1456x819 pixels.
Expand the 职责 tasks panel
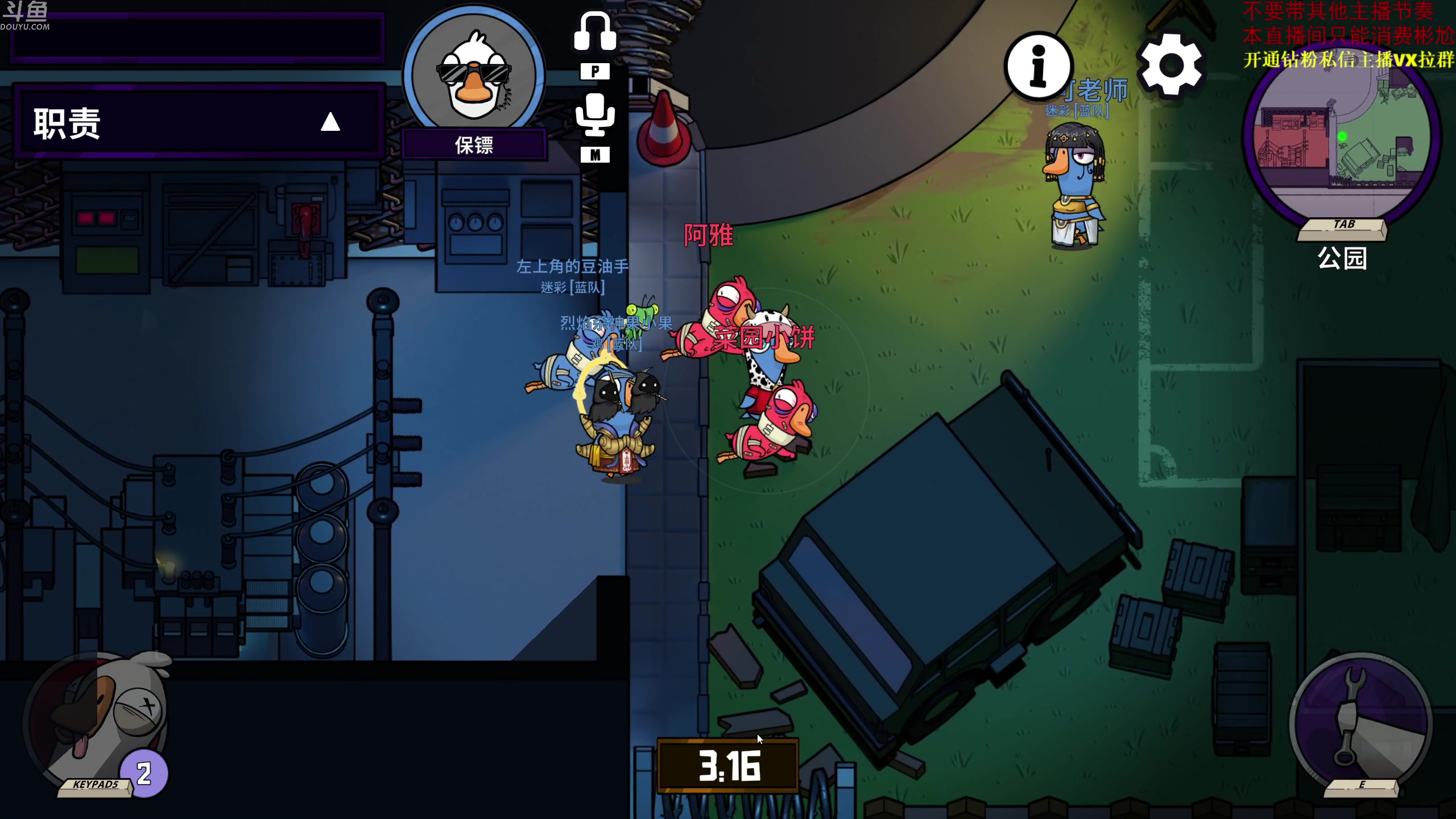[329, 122]
